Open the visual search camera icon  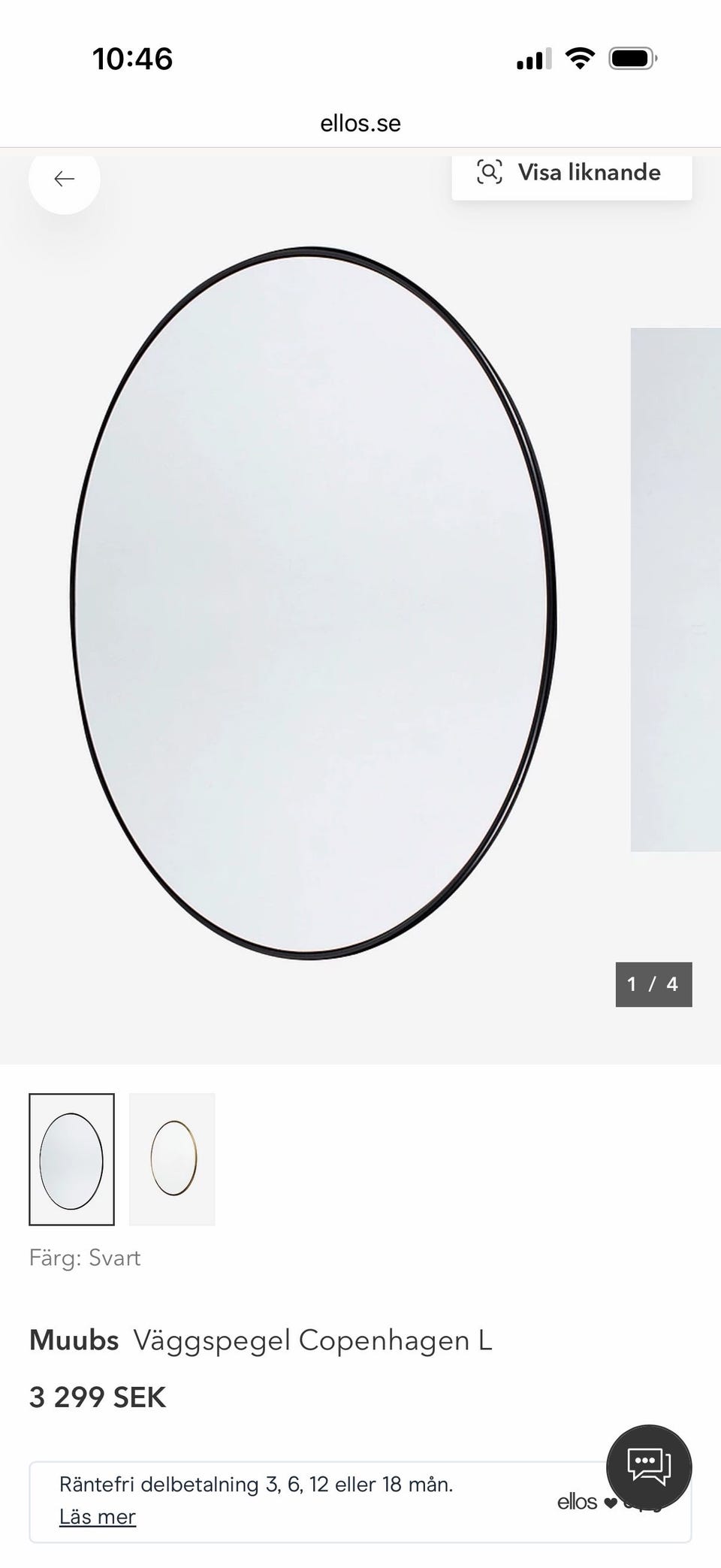[x=490, y=173]
